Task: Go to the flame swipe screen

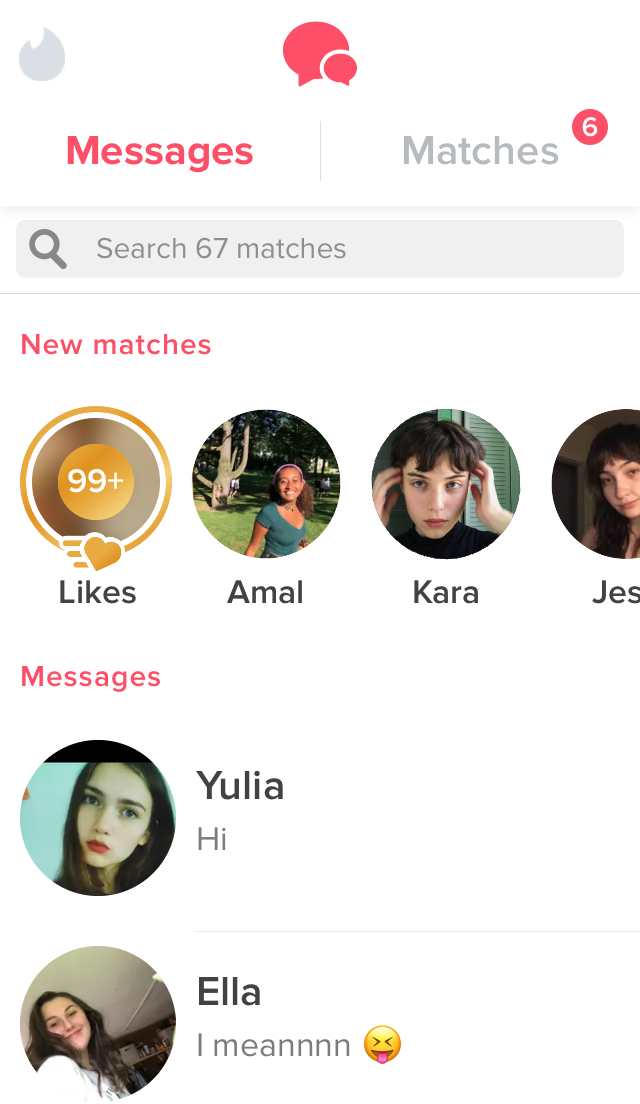Action: pyautogui.click(x=42, y=54)
